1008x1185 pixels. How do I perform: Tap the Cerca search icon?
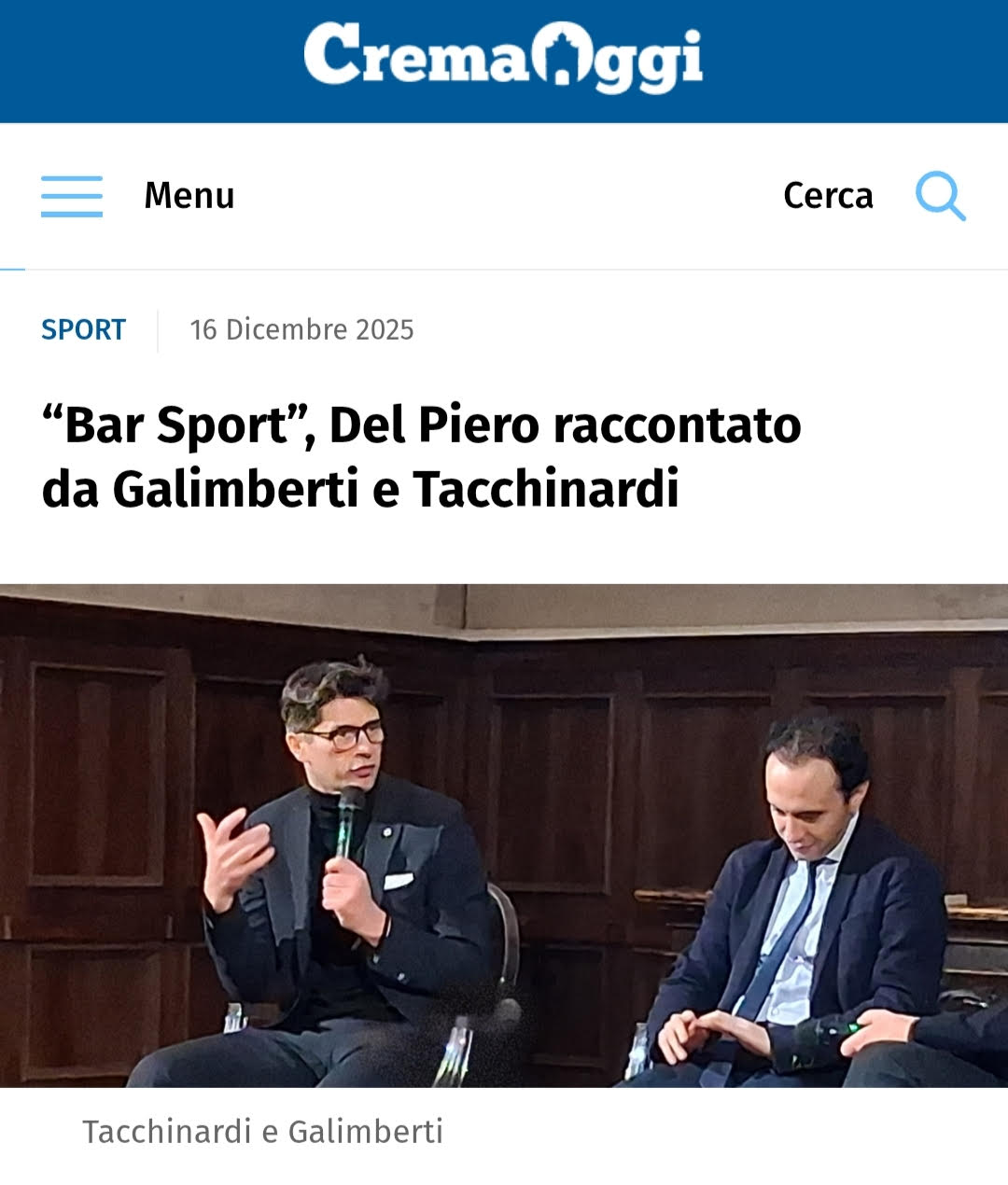click(x=940, y=196)
